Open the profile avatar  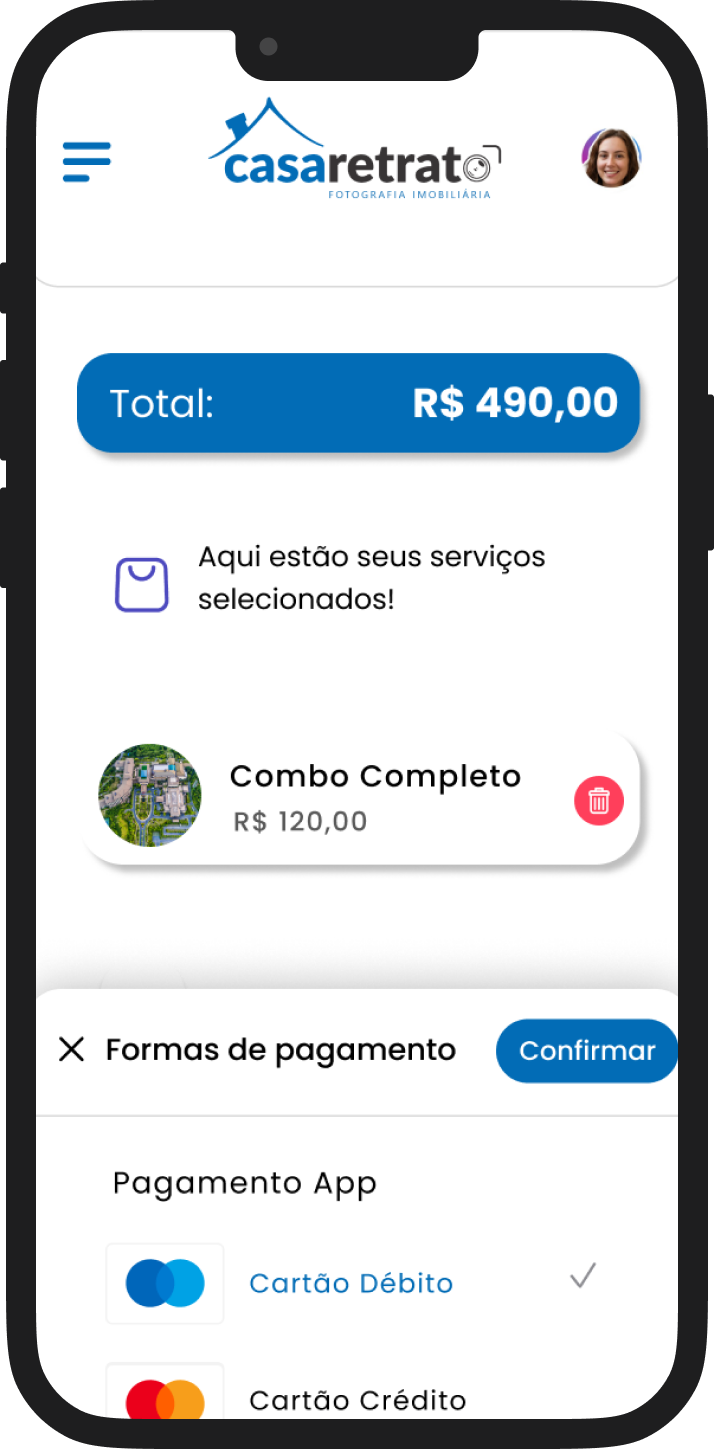(611, 158)
